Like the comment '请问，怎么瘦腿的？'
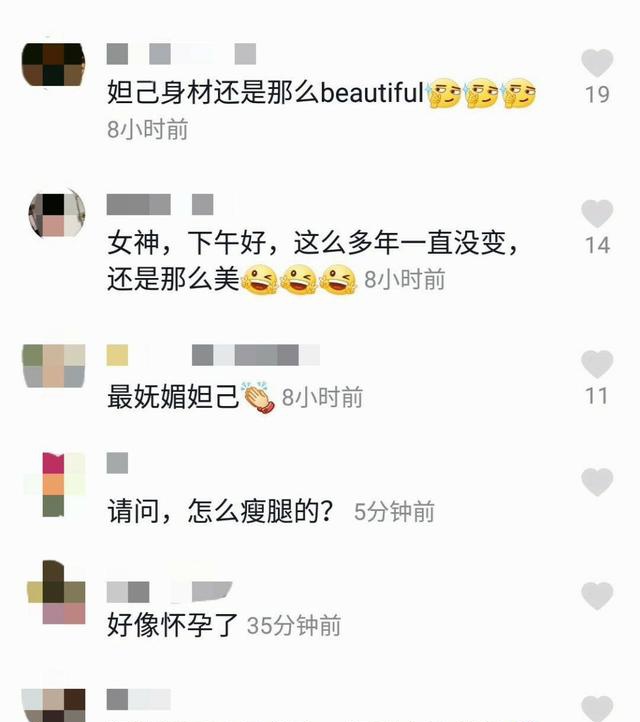Viewport: 640px width, 722px height. [597, 482]
